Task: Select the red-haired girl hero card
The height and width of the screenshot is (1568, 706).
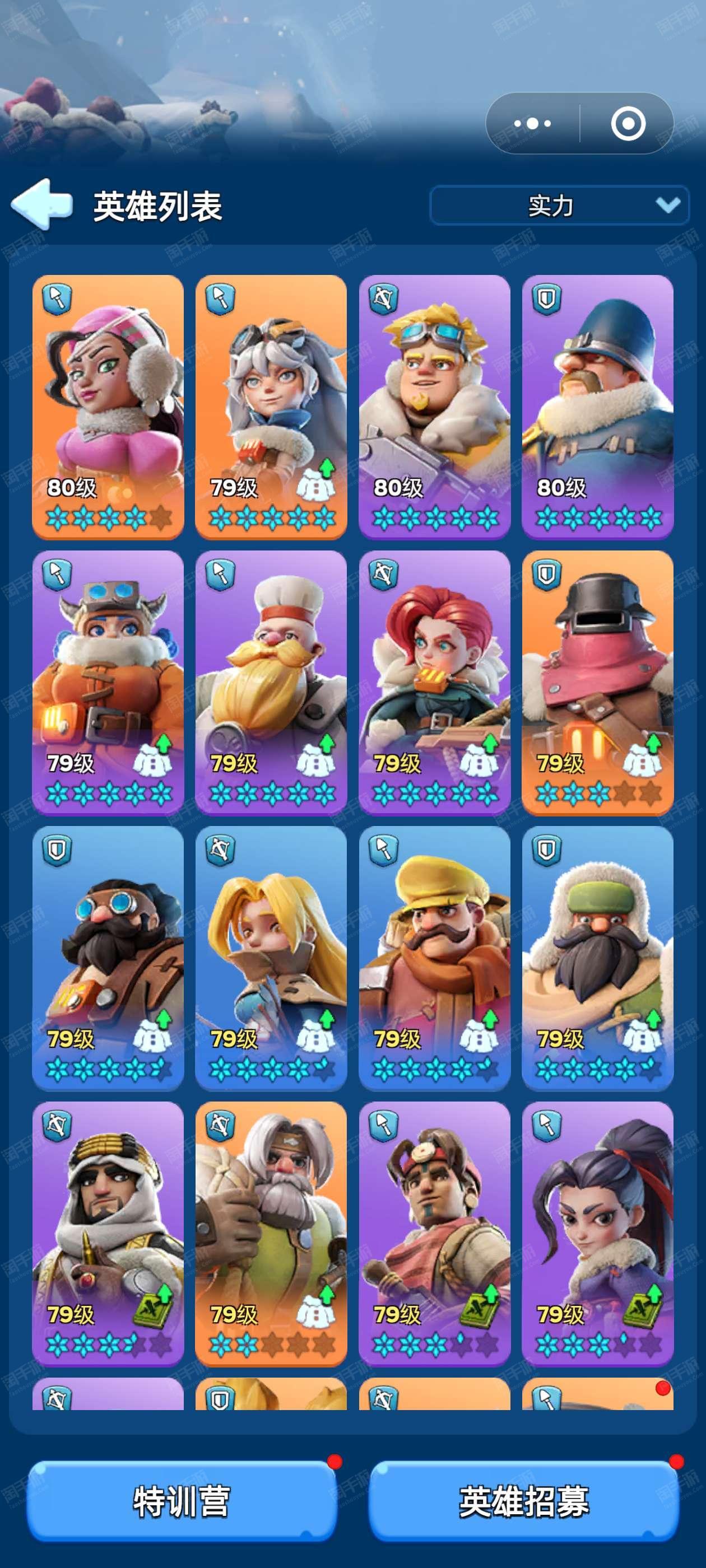Action: tap(434, 683)
